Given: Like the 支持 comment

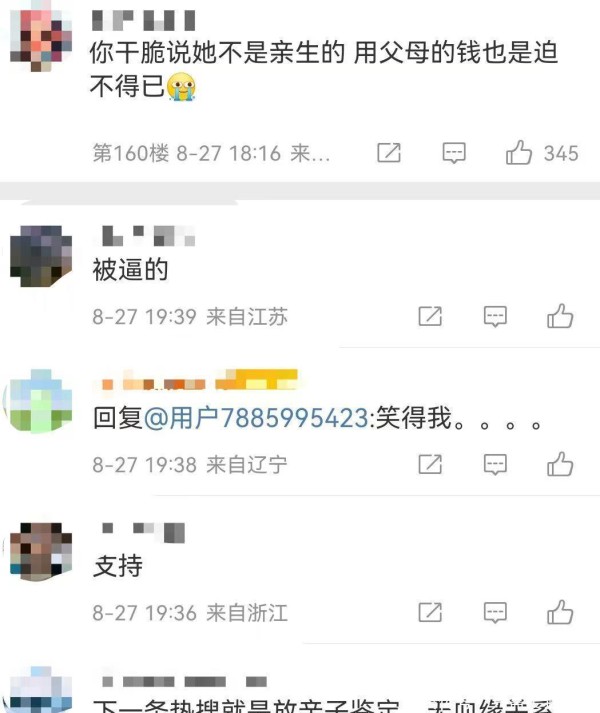Looking at the screenshot, I should tap(560, 611).
